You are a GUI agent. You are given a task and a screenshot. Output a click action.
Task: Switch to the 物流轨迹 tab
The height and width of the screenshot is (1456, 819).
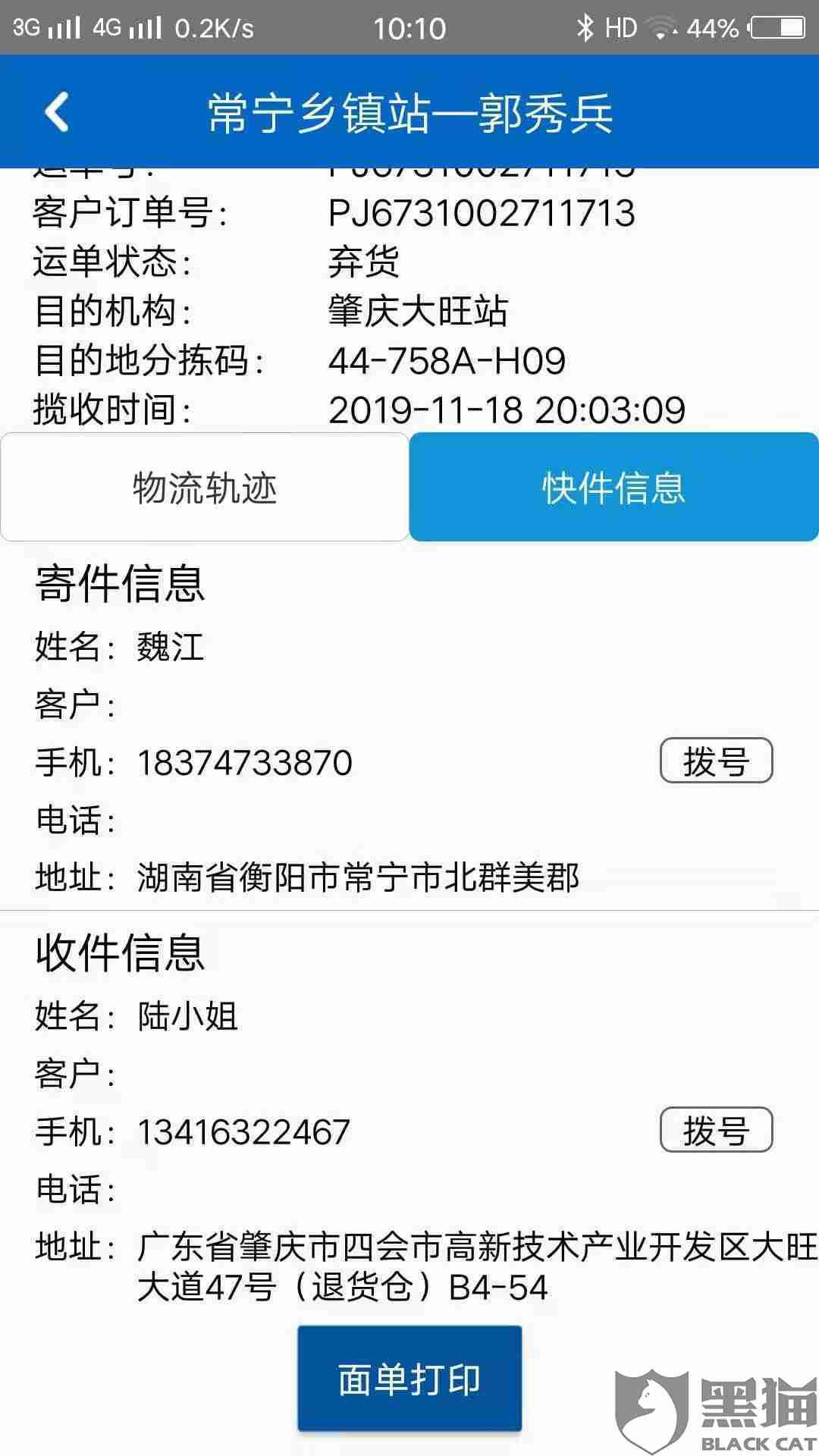[205, 487]
